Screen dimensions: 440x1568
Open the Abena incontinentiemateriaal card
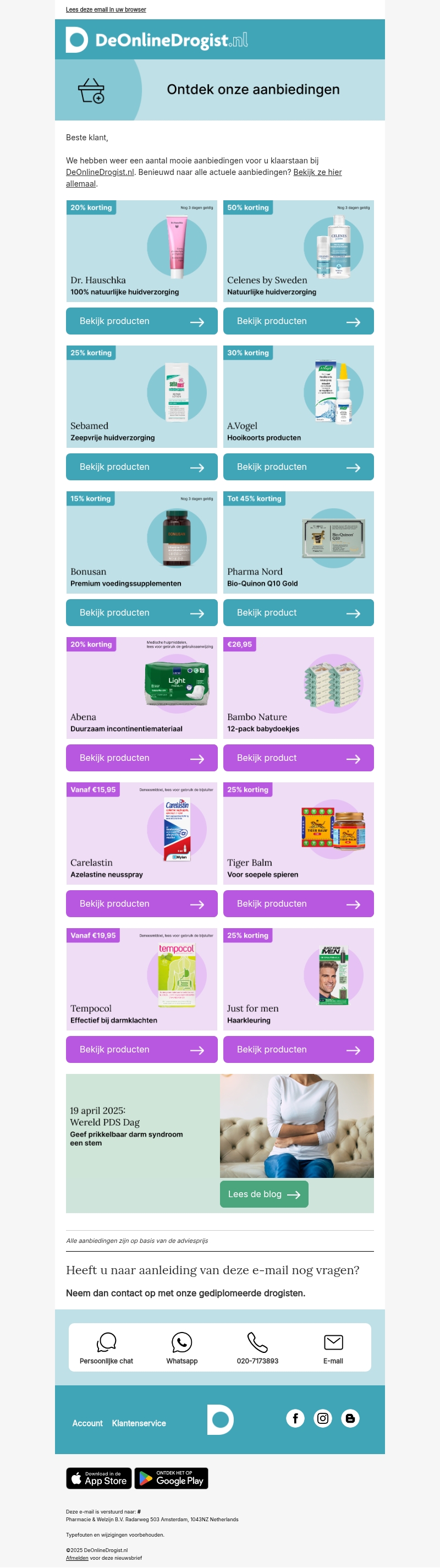coord(141,688)
